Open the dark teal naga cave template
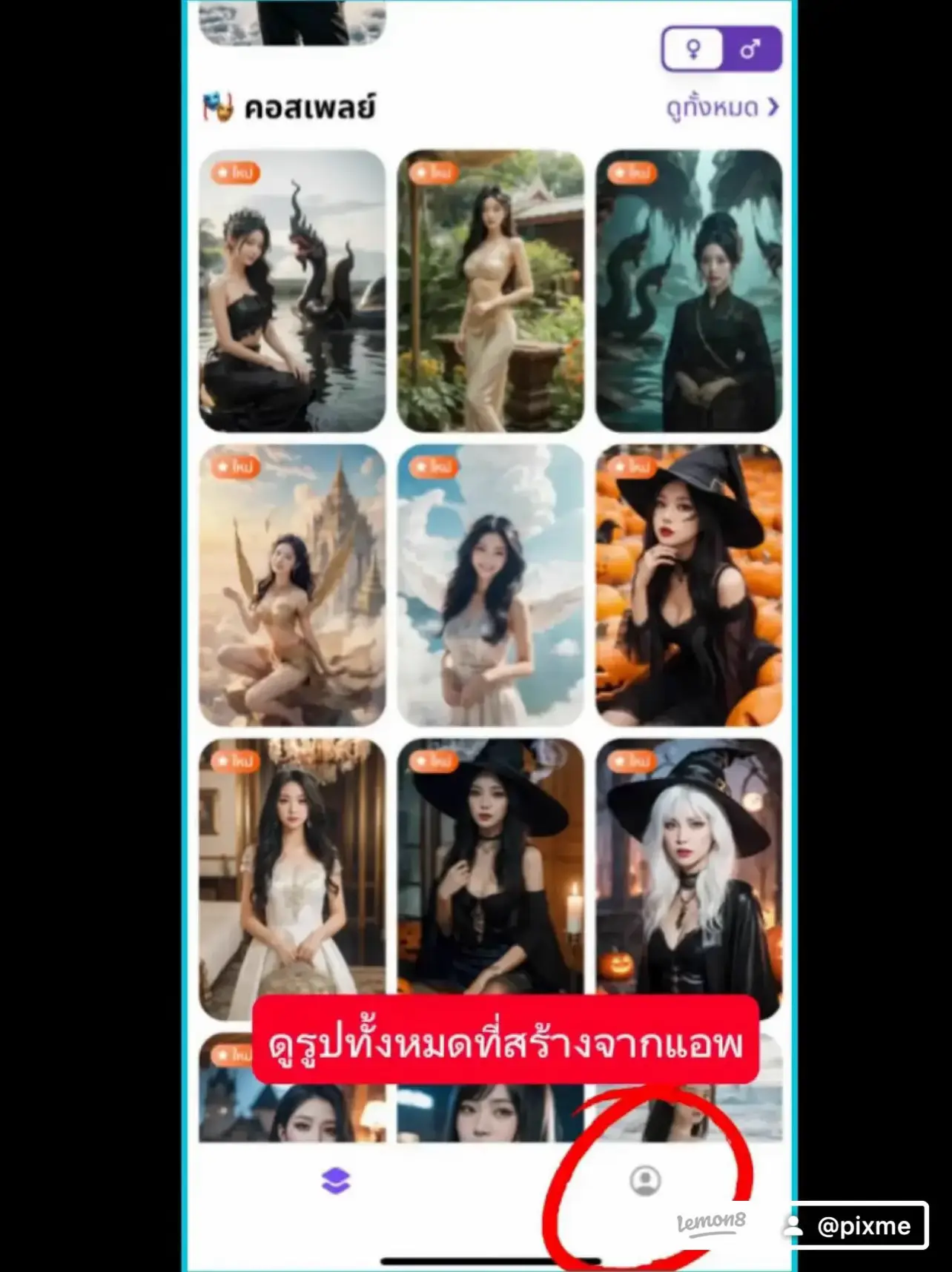Image resolution: width=952 pixels, height=1272 pixels. coord(689,291)
